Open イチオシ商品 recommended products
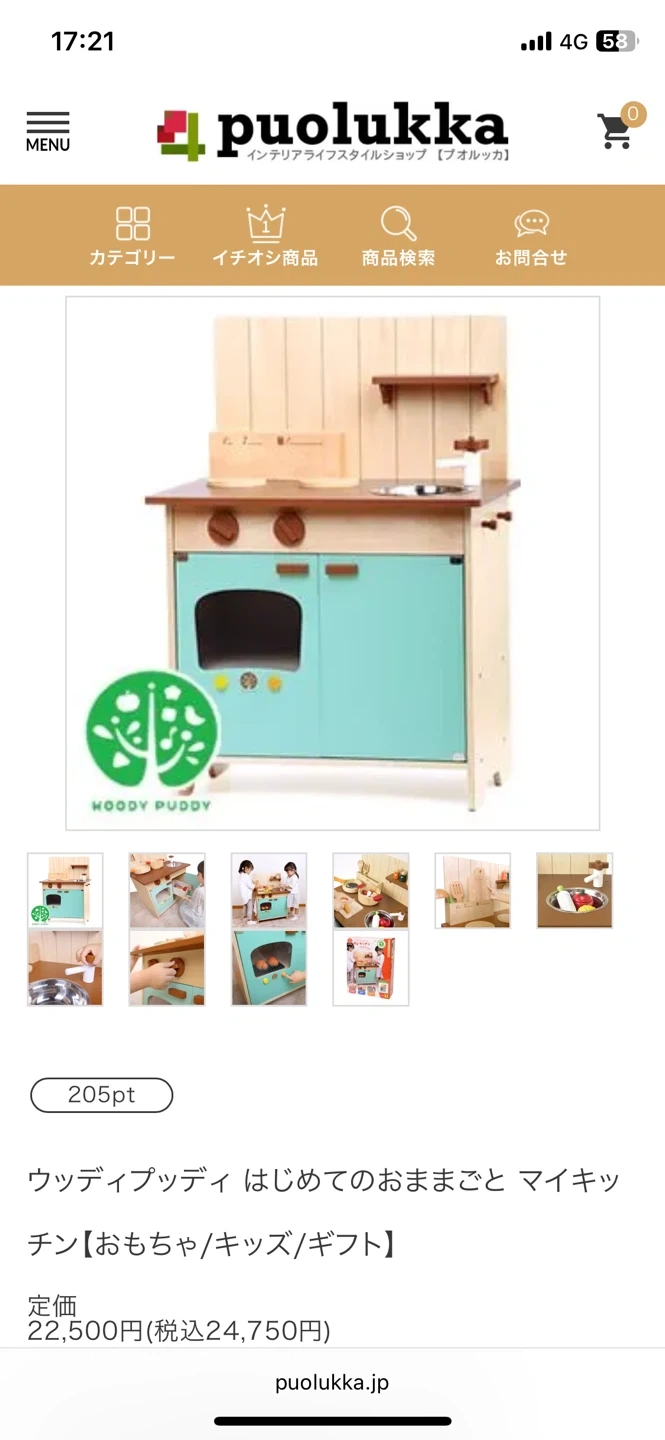 pyautogui.click(x=265, y=236)
